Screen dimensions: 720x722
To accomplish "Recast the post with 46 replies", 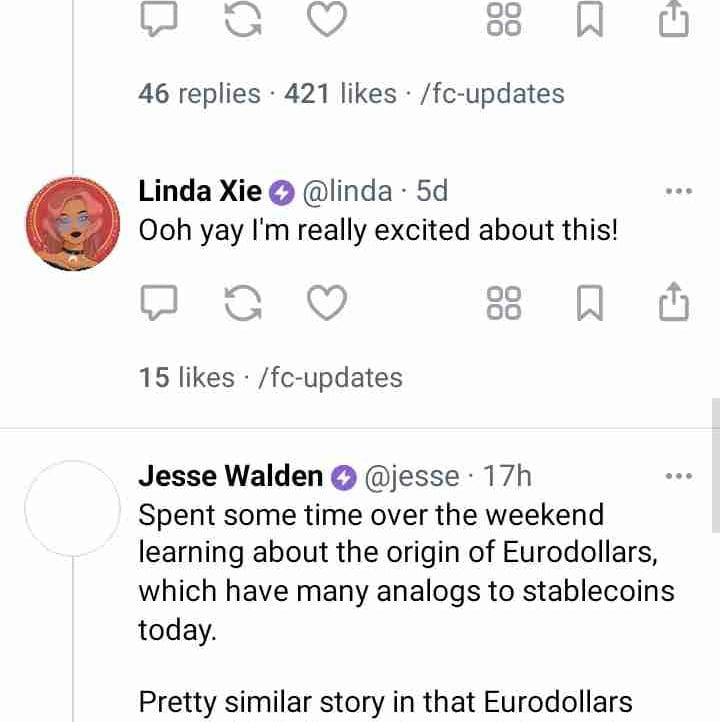I will click(241, 20).
